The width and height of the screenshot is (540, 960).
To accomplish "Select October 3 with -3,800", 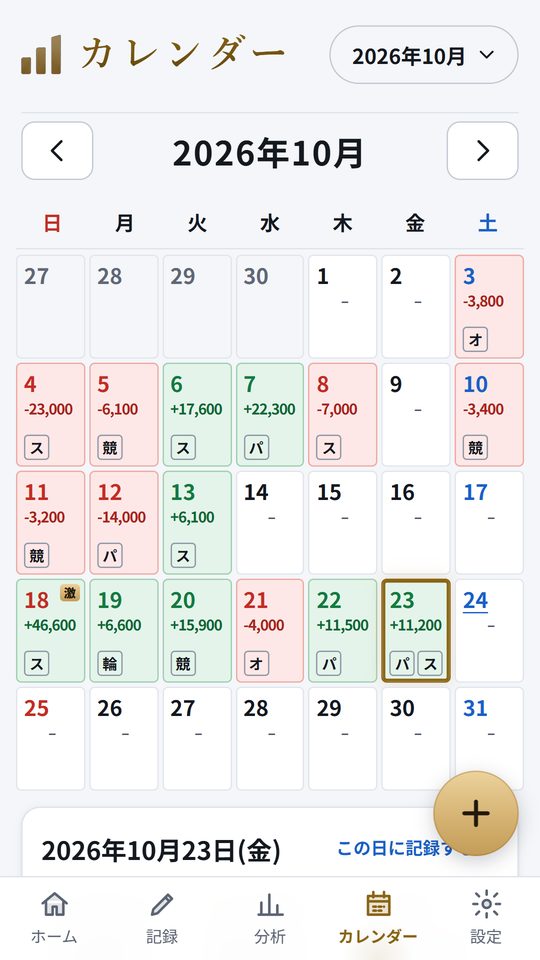I will (489, 307).
